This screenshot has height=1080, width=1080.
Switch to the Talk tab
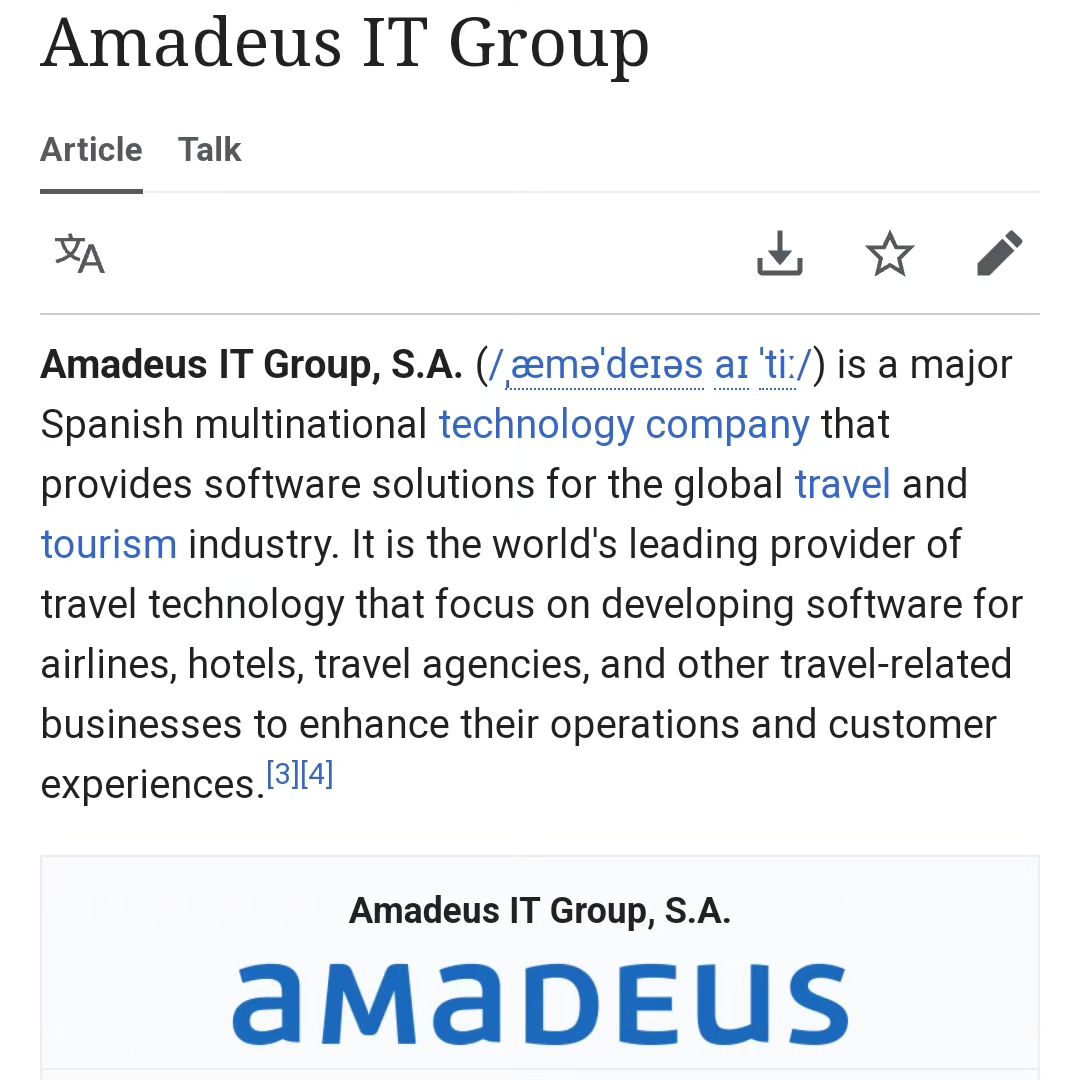tap(210, 150)
